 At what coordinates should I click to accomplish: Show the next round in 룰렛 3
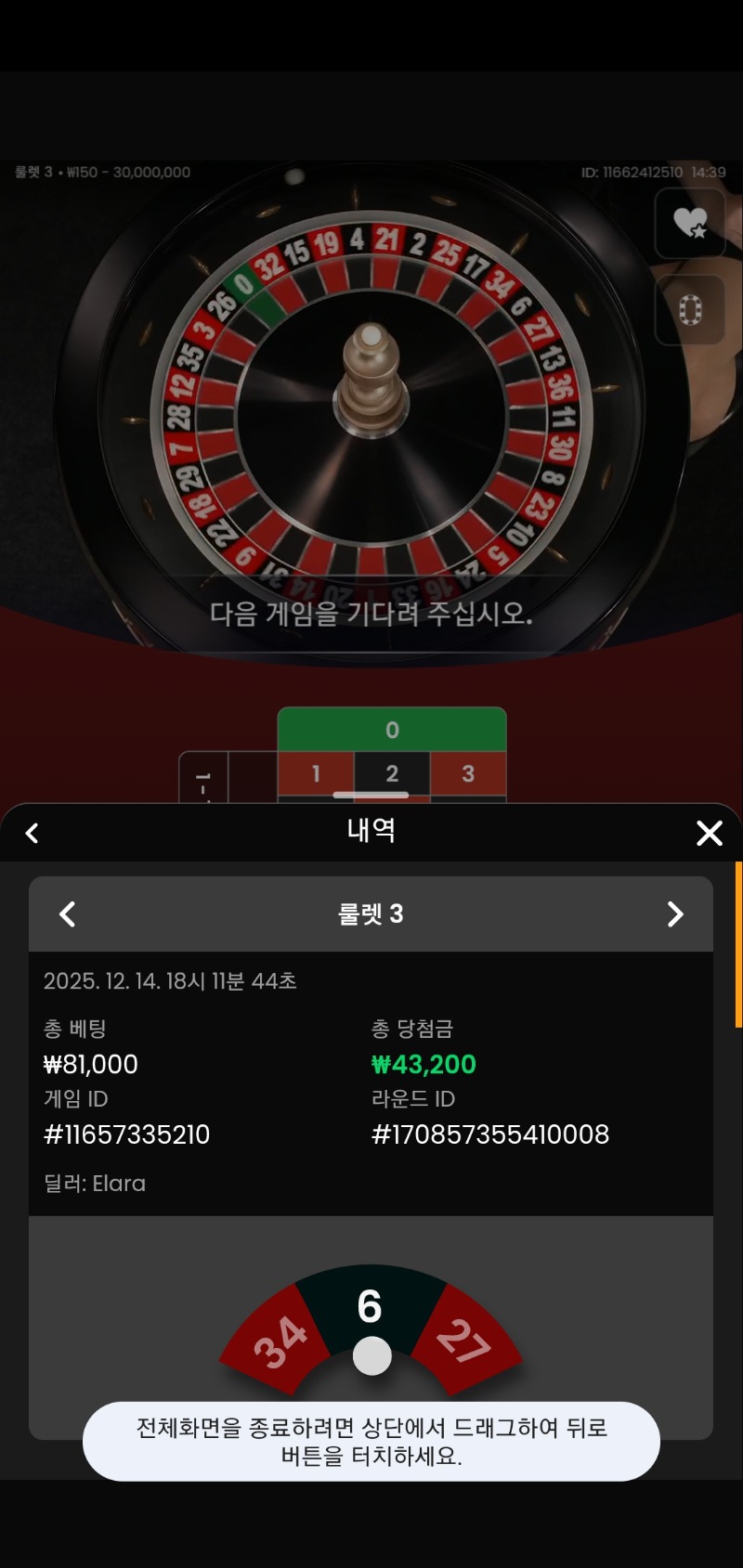(x=675, y=914)
